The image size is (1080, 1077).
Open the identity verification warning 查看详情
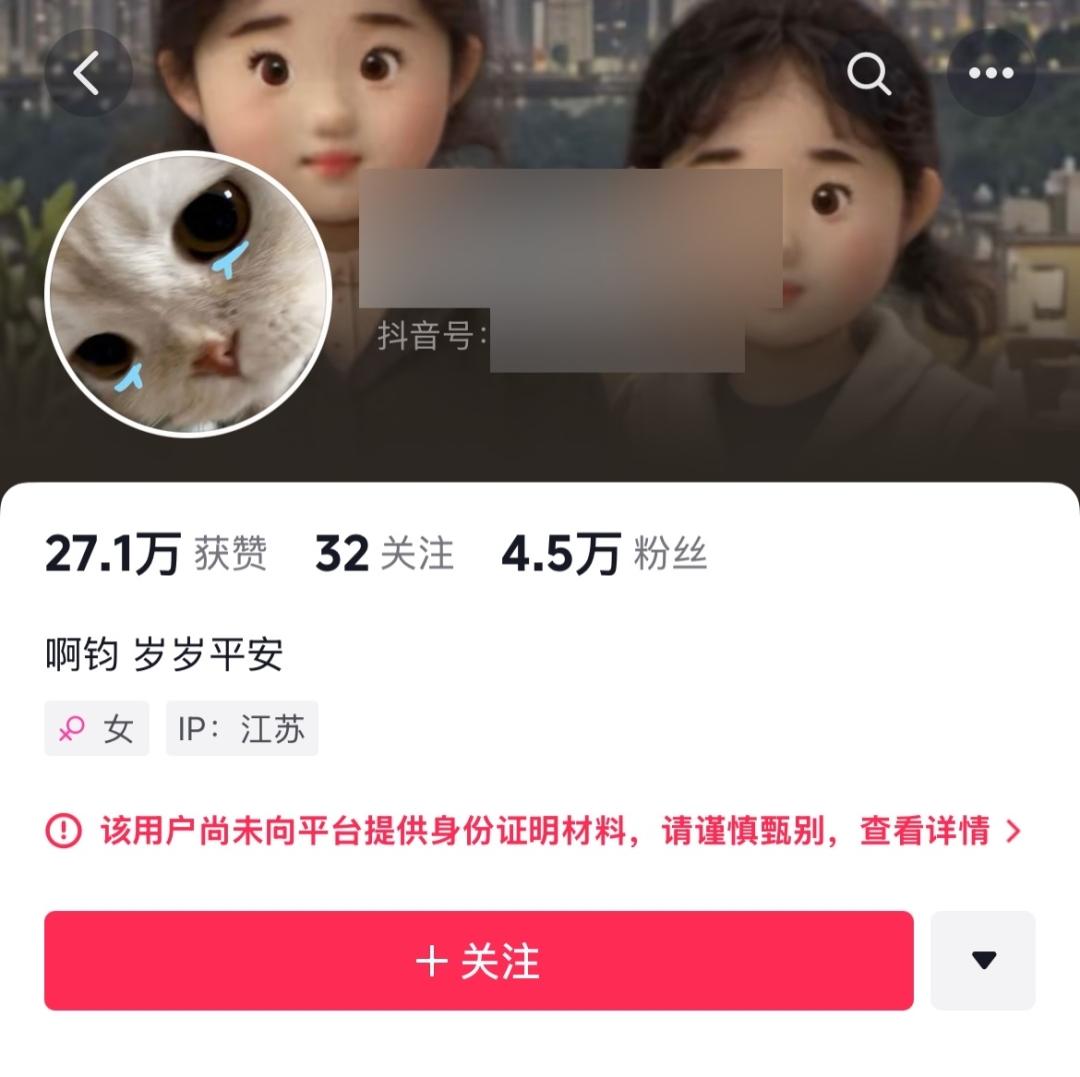[x=939, y=831]
